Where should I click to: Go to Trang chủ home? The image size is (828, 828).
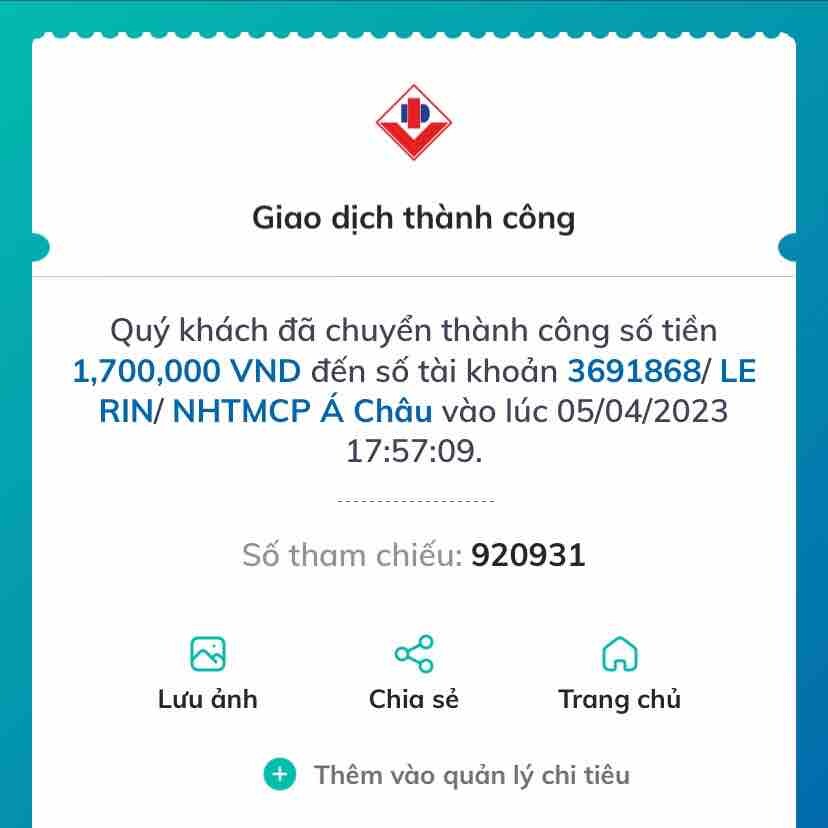point(619,671)
